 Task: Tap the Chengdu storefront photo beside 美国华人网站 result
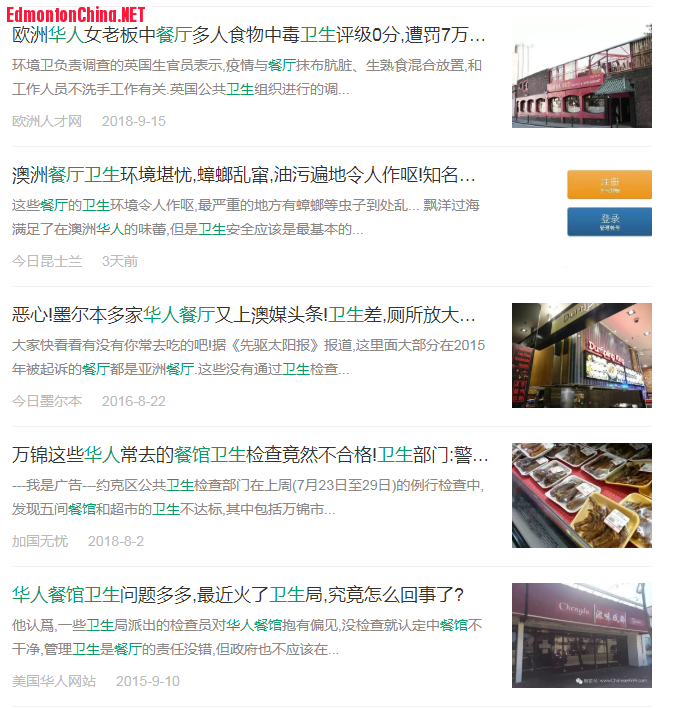tap(581, 635)
